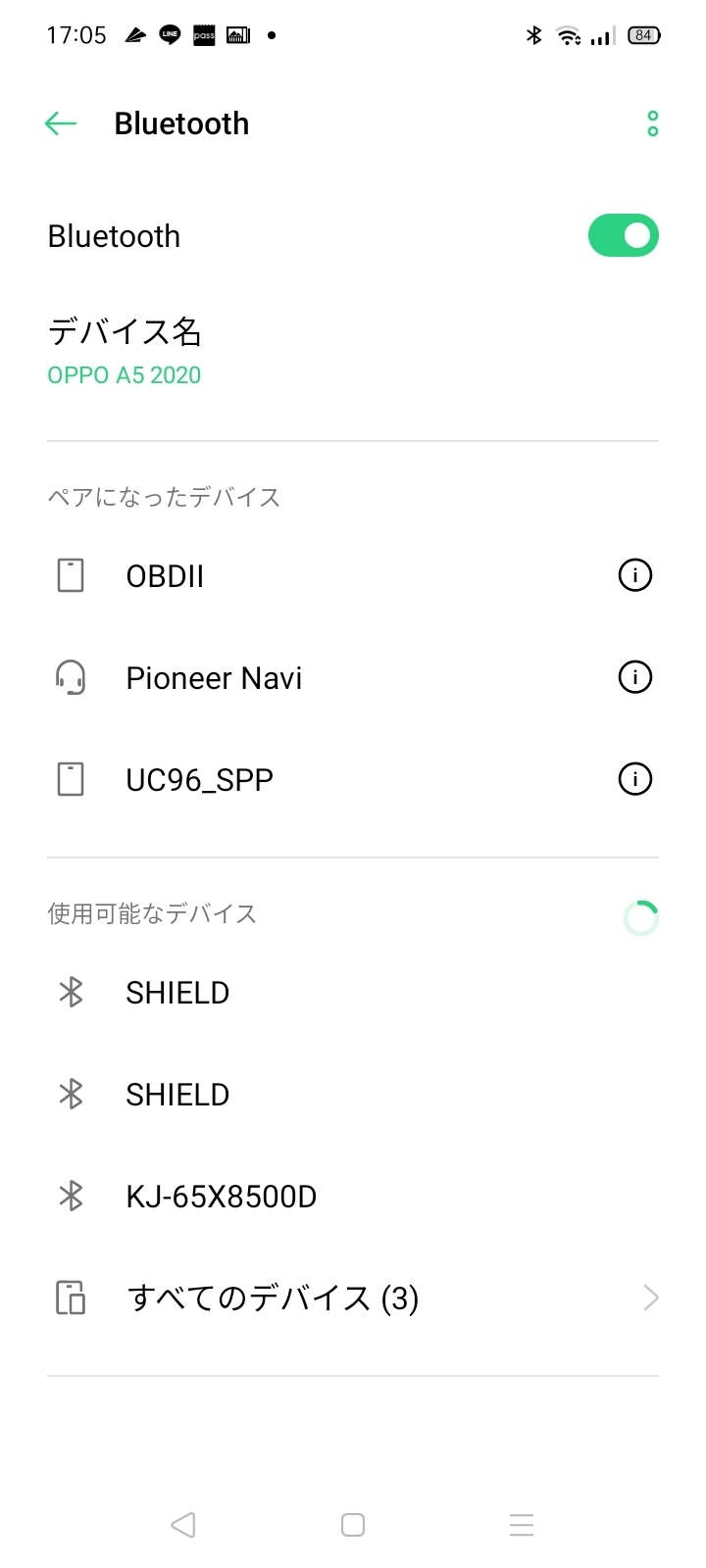Open info for OBDII
Screen dimensions: 706x1568
pos(635,575)
